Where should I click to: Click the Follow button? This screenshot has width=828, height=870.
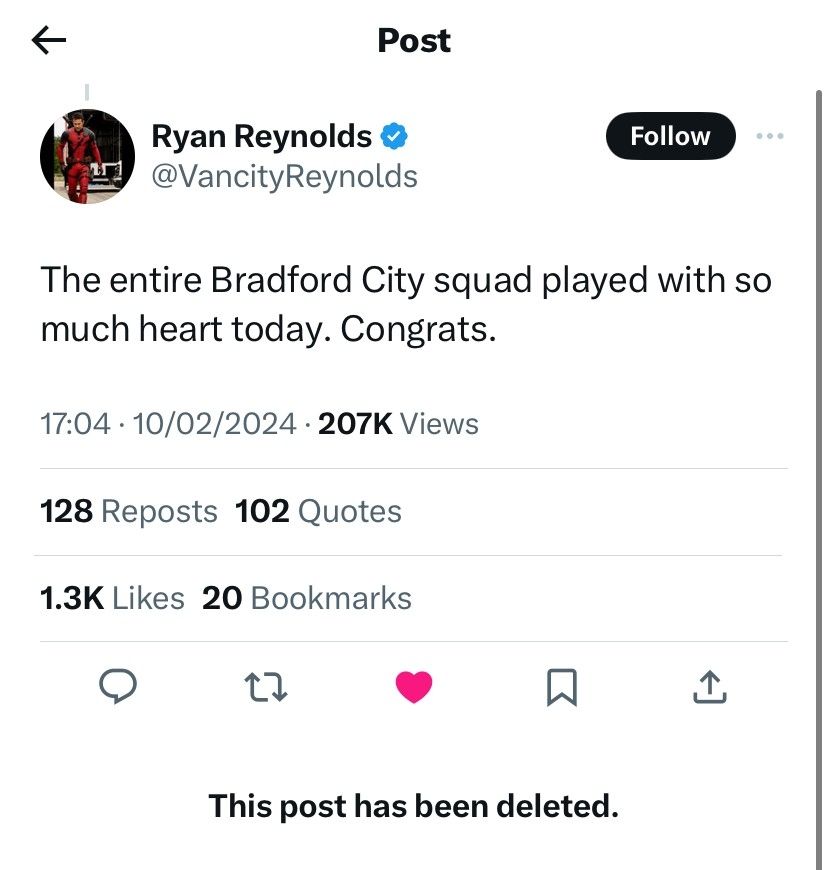(x=670, y=136)
